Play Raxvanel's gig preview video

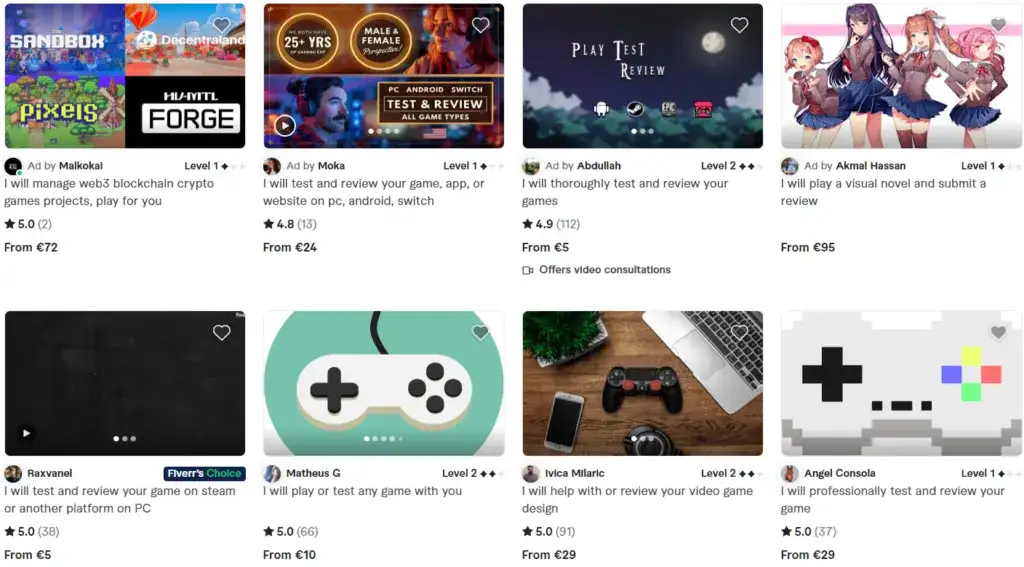pyautogui.click(x=26, y=433)
